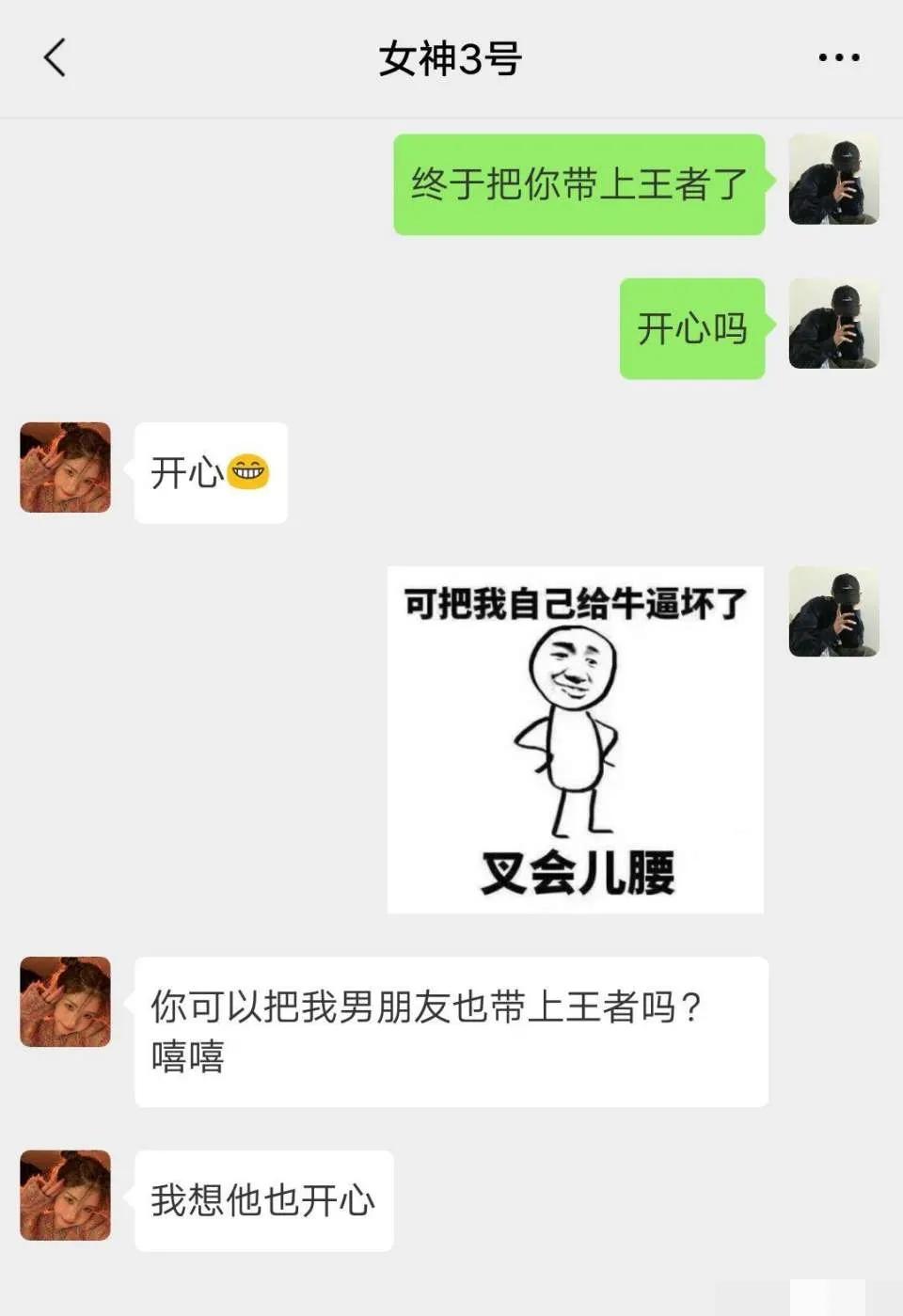Tap the girl's avatar beside 我想他也开心

click(x=63, y=1196)
